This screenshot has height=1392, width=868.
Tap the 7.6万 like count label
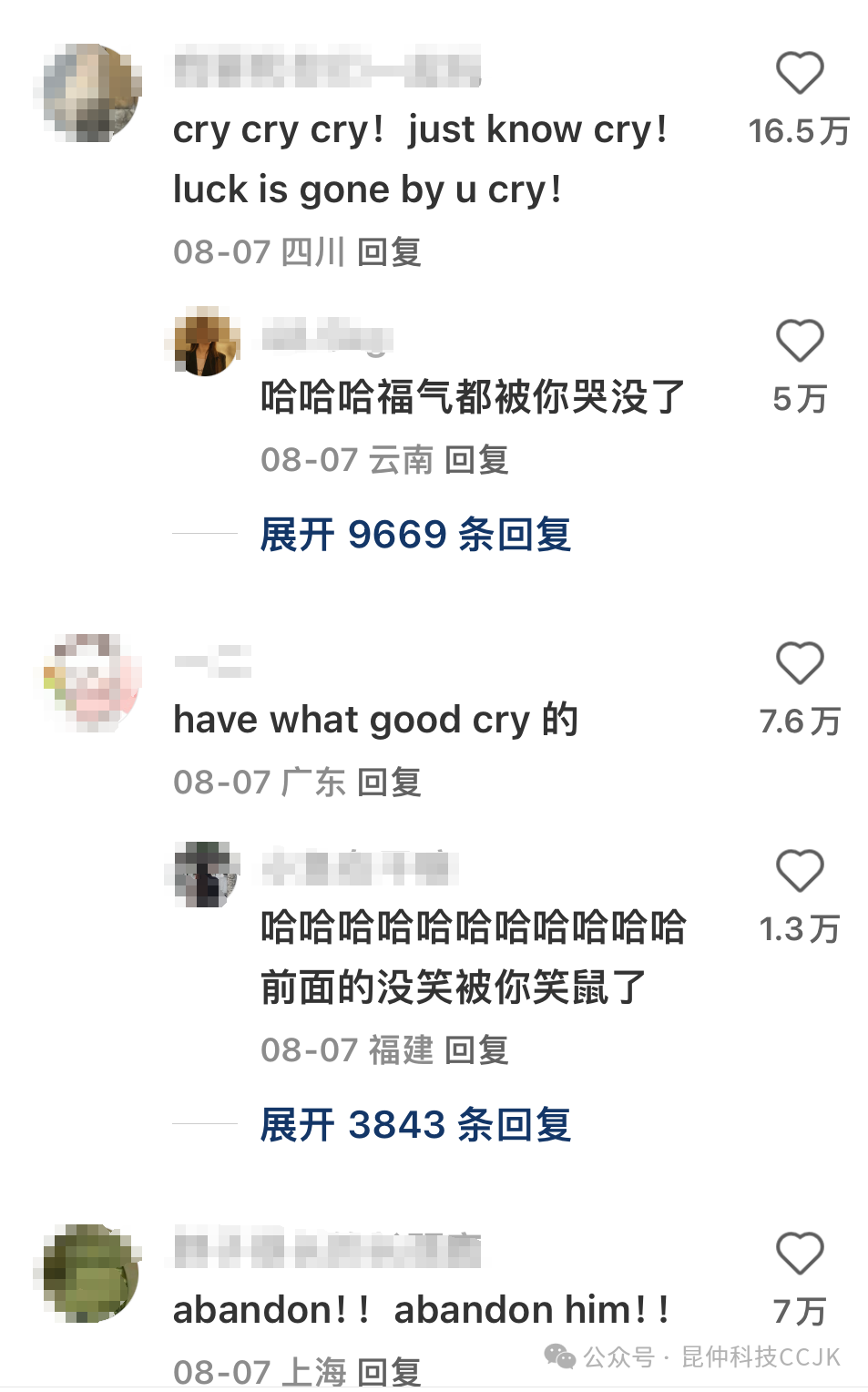799,720
